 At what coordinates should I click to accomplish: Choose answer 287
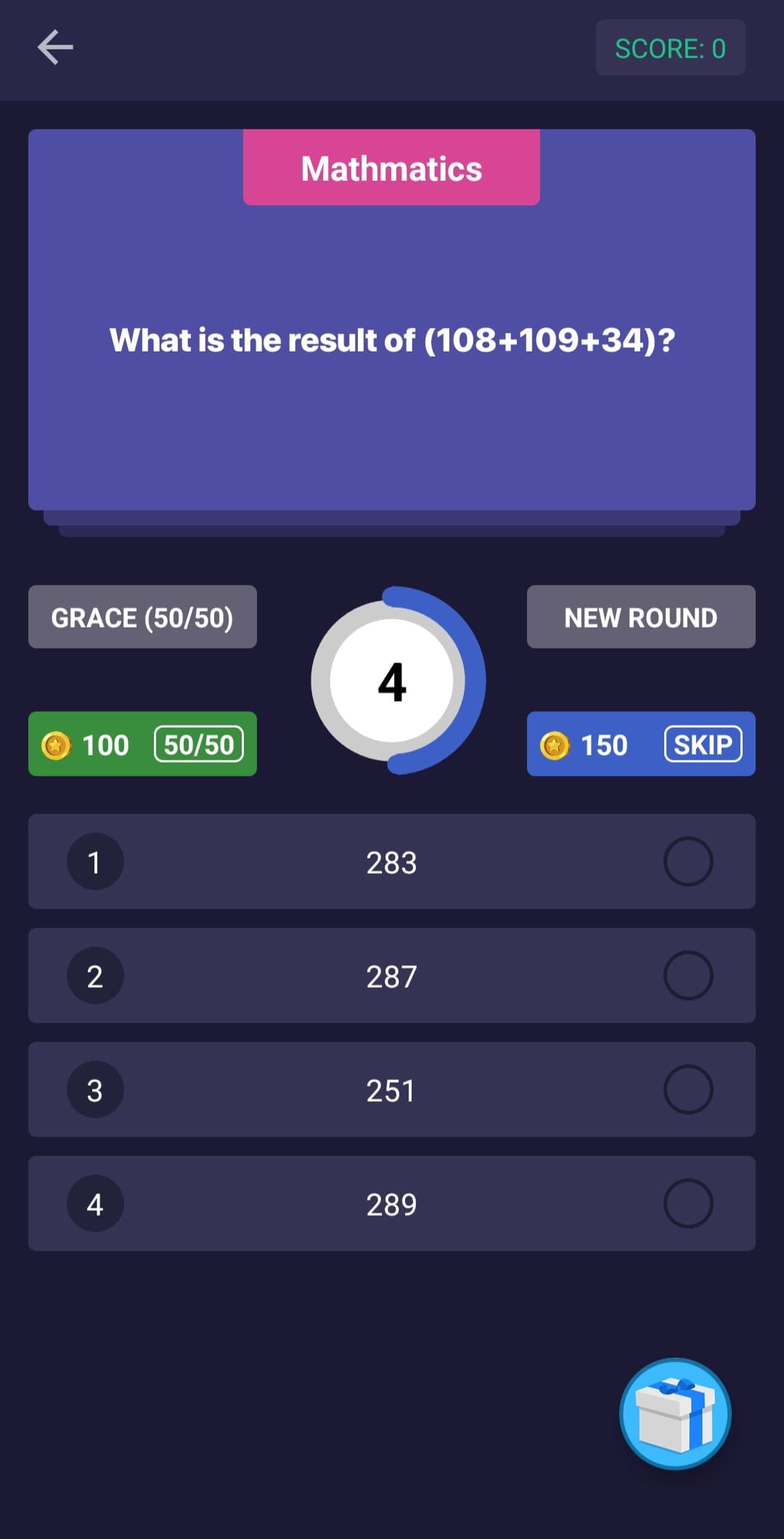point(392,975)
